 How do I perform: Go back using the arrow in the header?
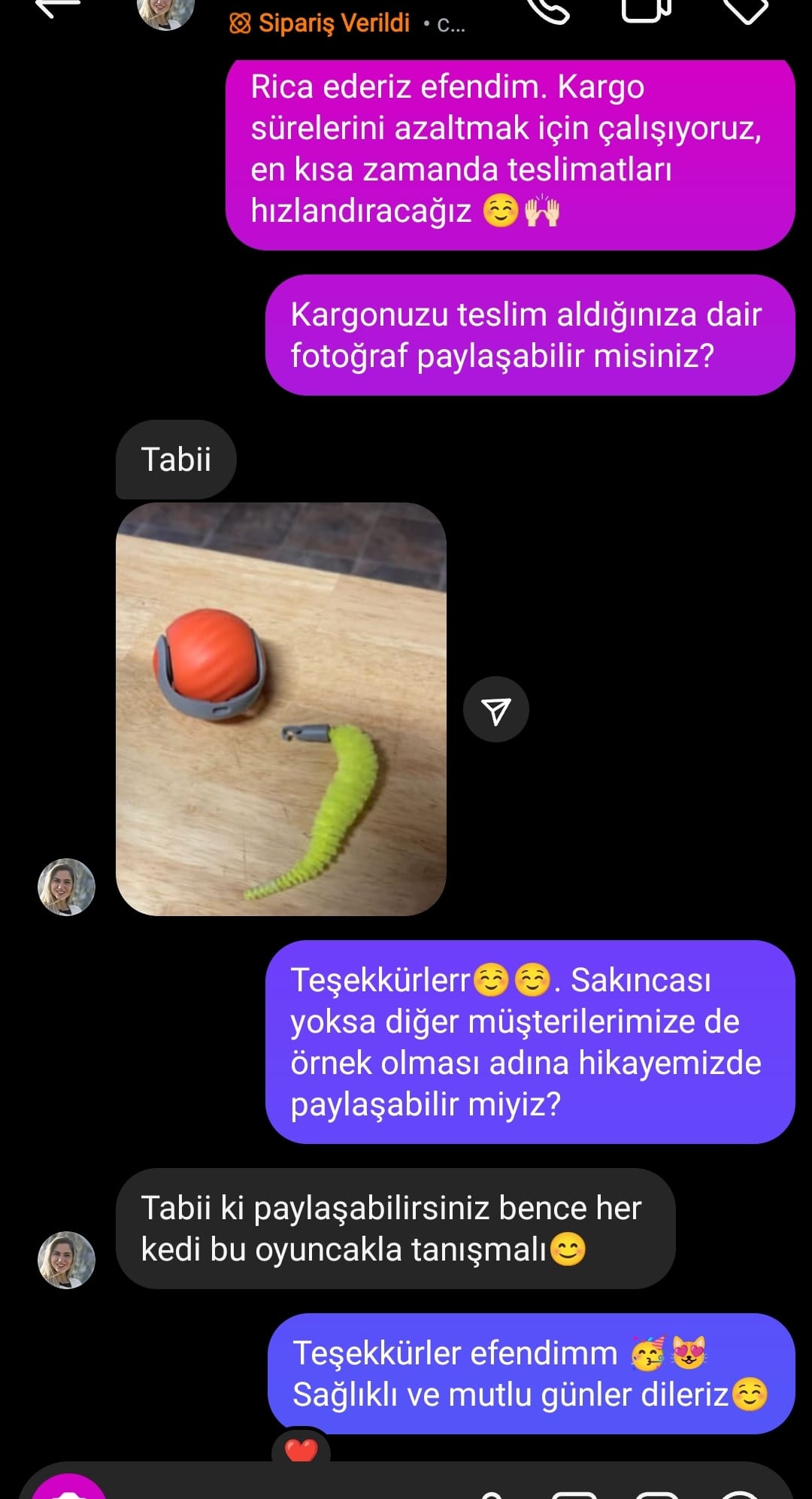coord(59,8)
